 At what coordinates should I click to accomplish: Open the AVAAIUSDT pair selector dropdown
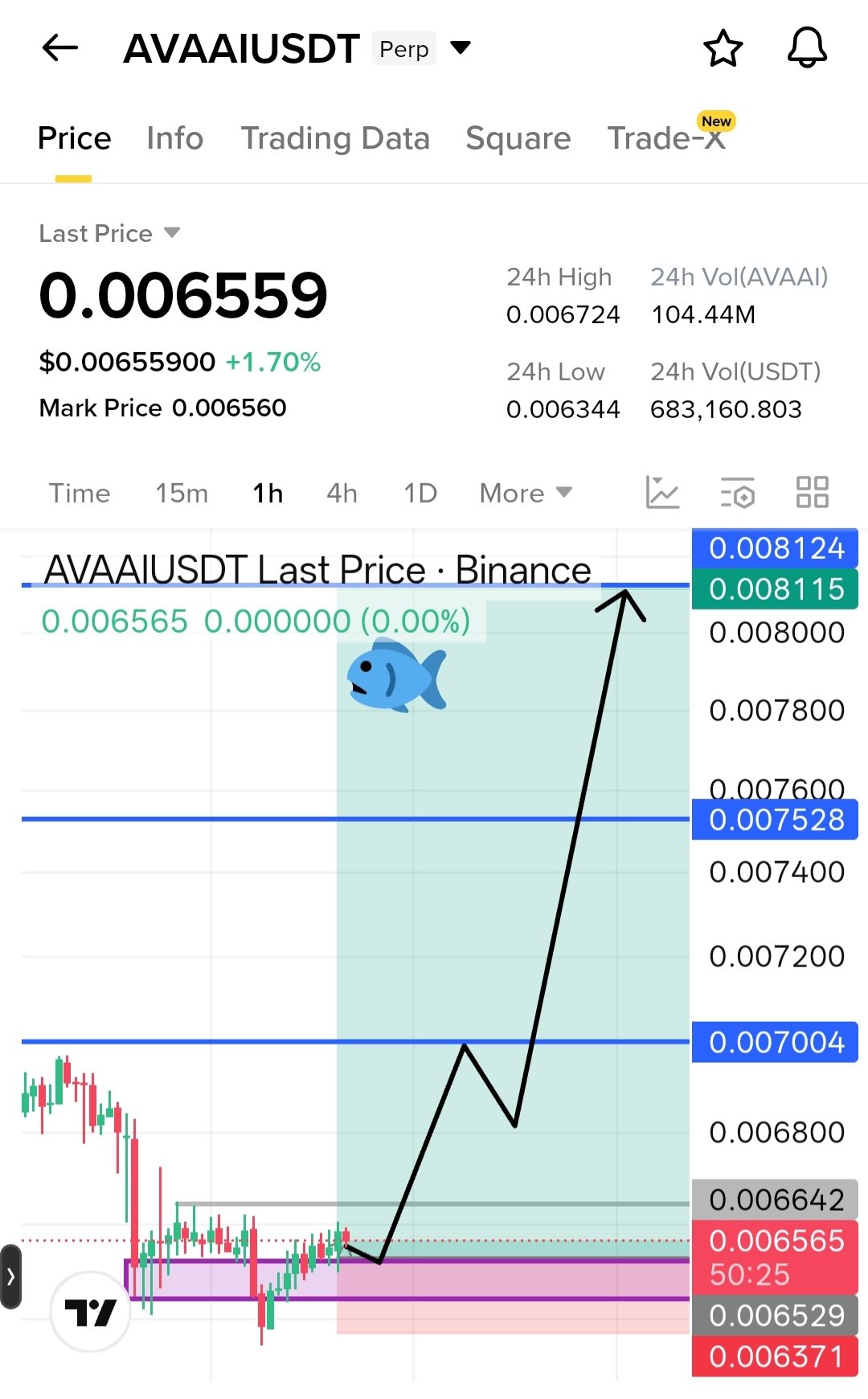tap(461, 48)
